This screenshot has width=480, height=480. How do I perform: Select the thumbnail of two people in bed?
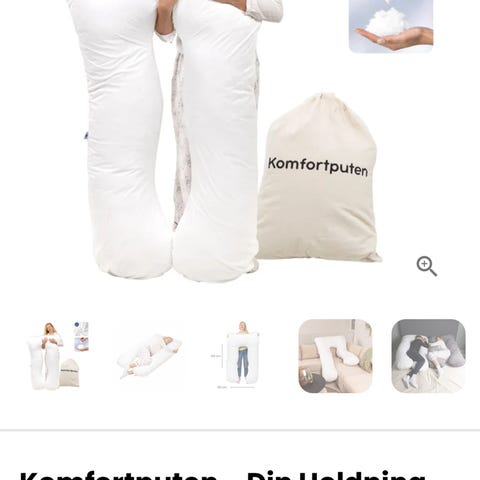pyautogui.click(x=428, y=356)
